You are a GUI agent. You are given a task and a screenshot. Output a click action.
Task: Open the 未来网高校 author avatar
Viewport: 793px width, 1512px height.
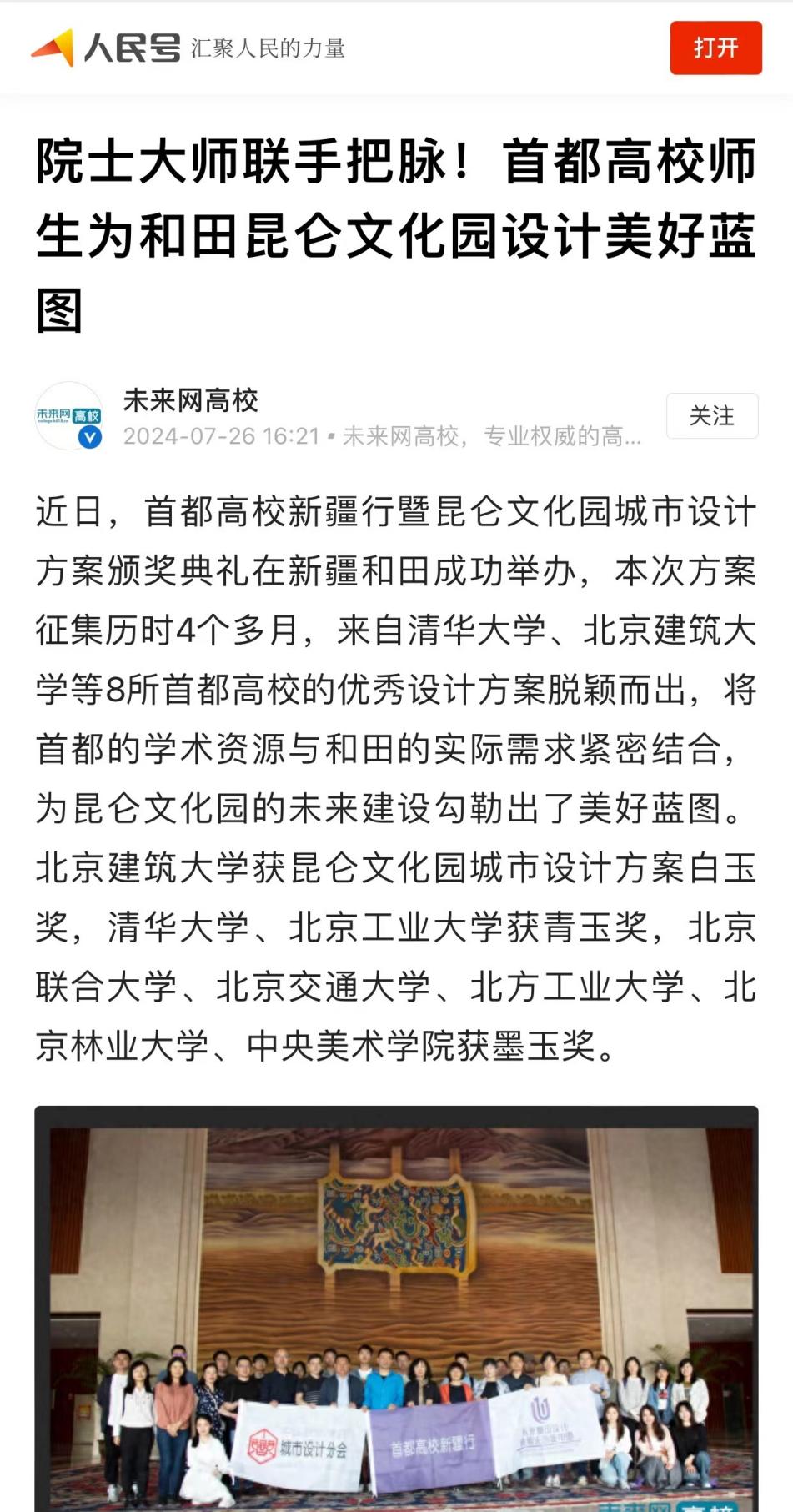point(69,416)
